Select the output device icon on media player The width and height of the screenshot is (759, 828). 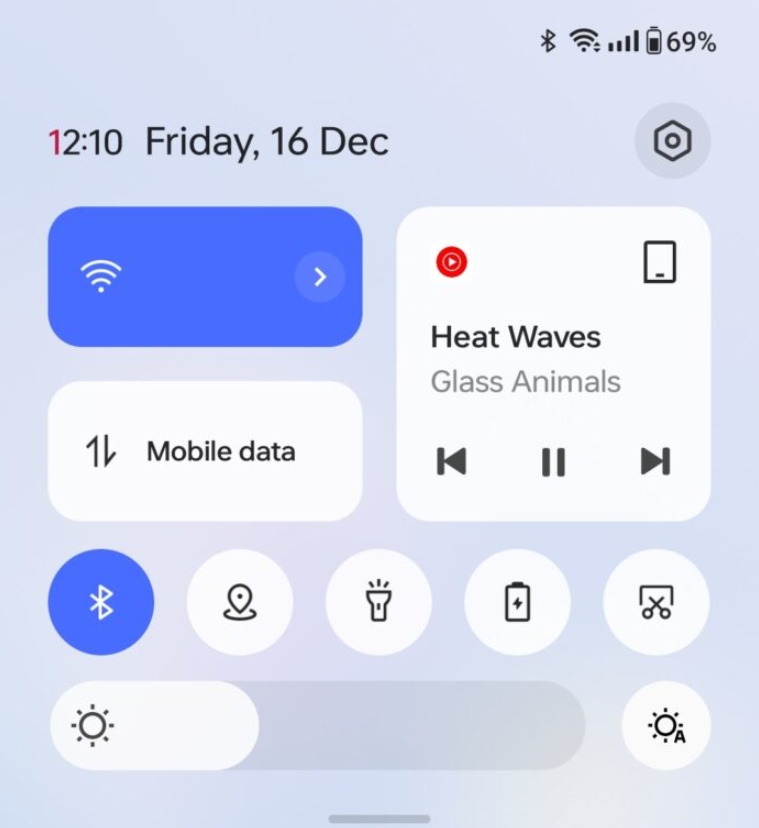659,261
